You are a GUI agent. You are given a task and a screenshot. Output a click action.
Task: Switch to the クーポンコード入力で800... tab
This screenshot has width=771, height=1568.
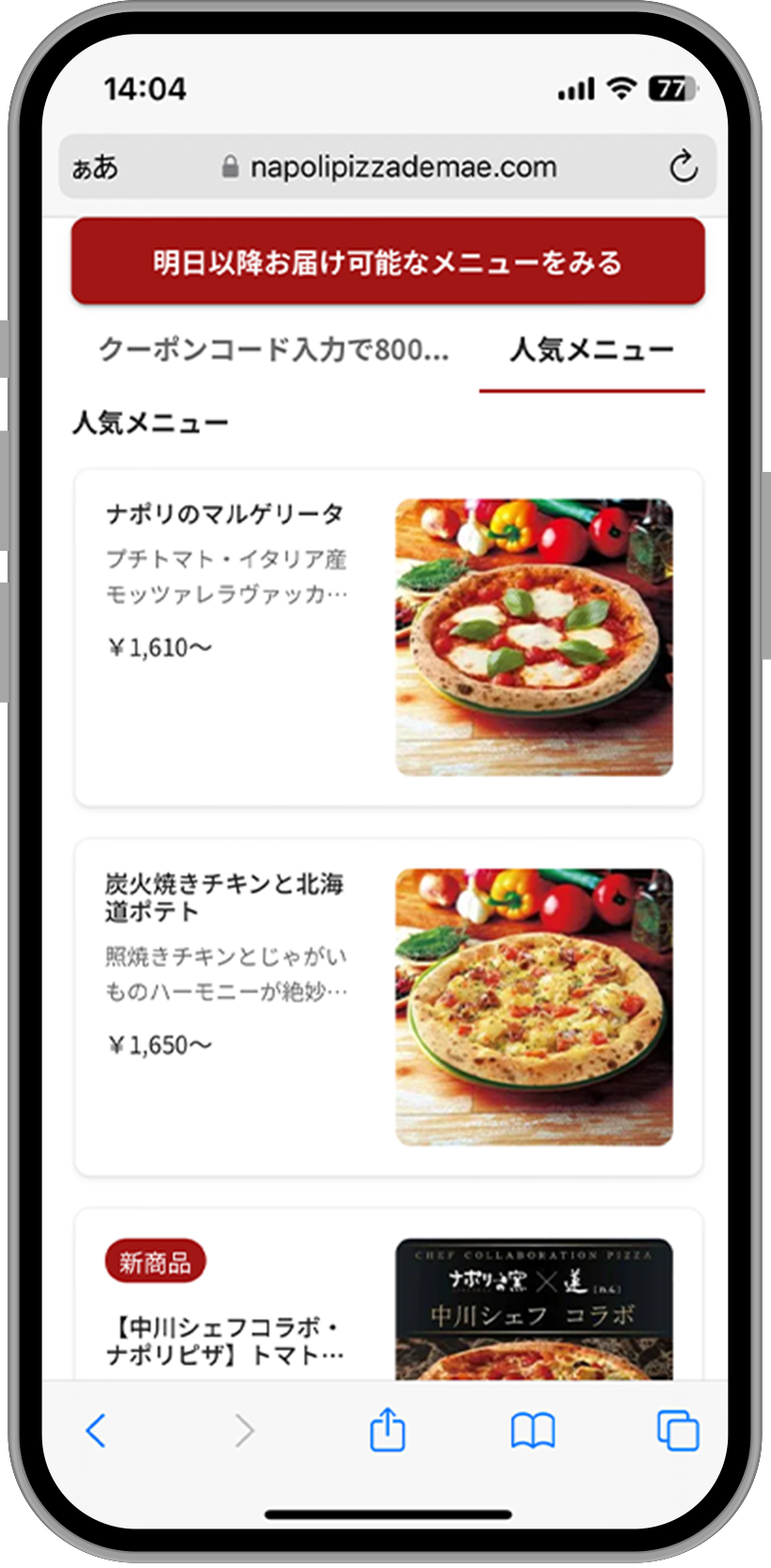coord(274,351)
